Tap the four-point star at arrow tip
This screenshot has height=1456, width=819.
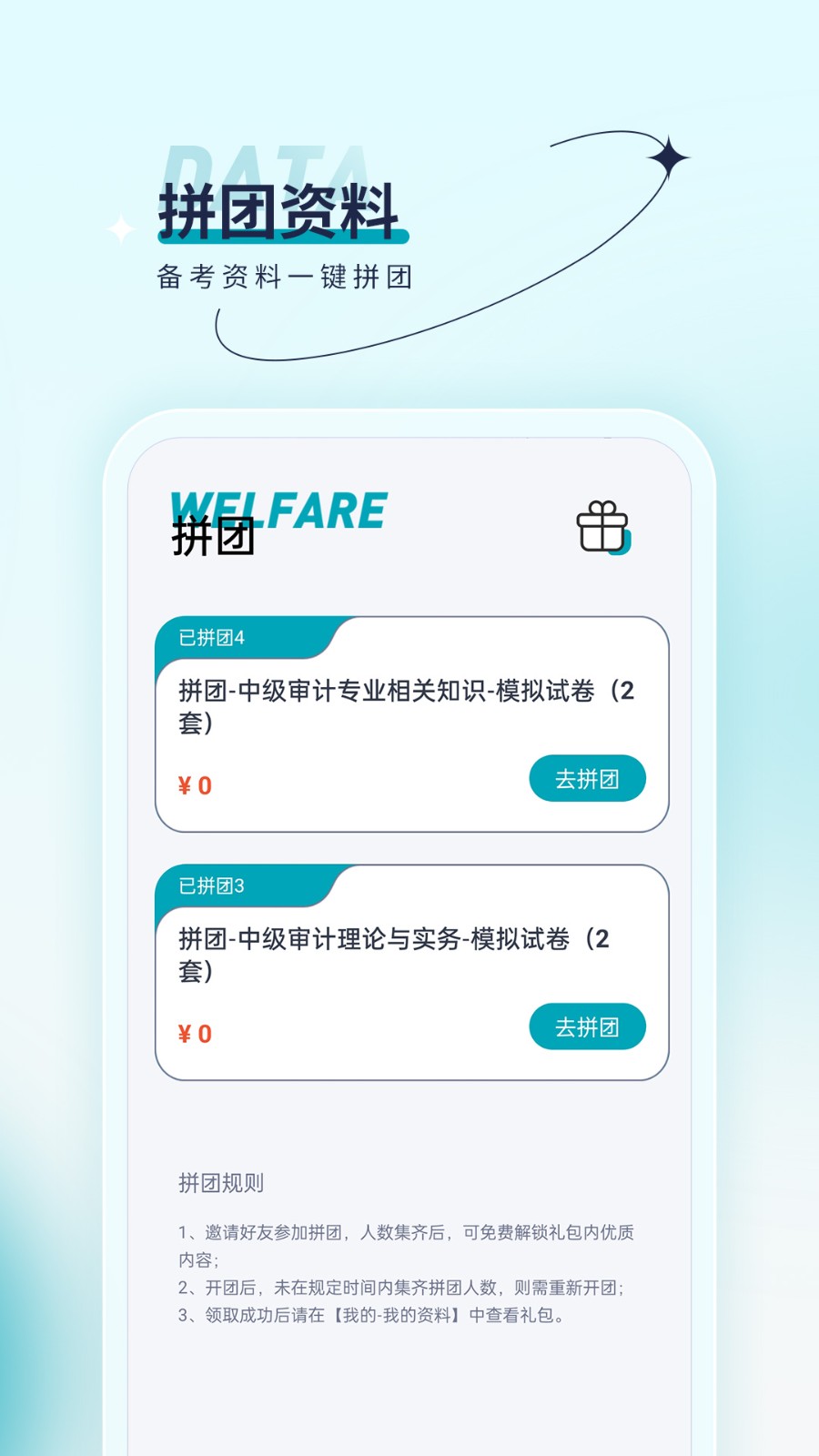tap(667, 157)
